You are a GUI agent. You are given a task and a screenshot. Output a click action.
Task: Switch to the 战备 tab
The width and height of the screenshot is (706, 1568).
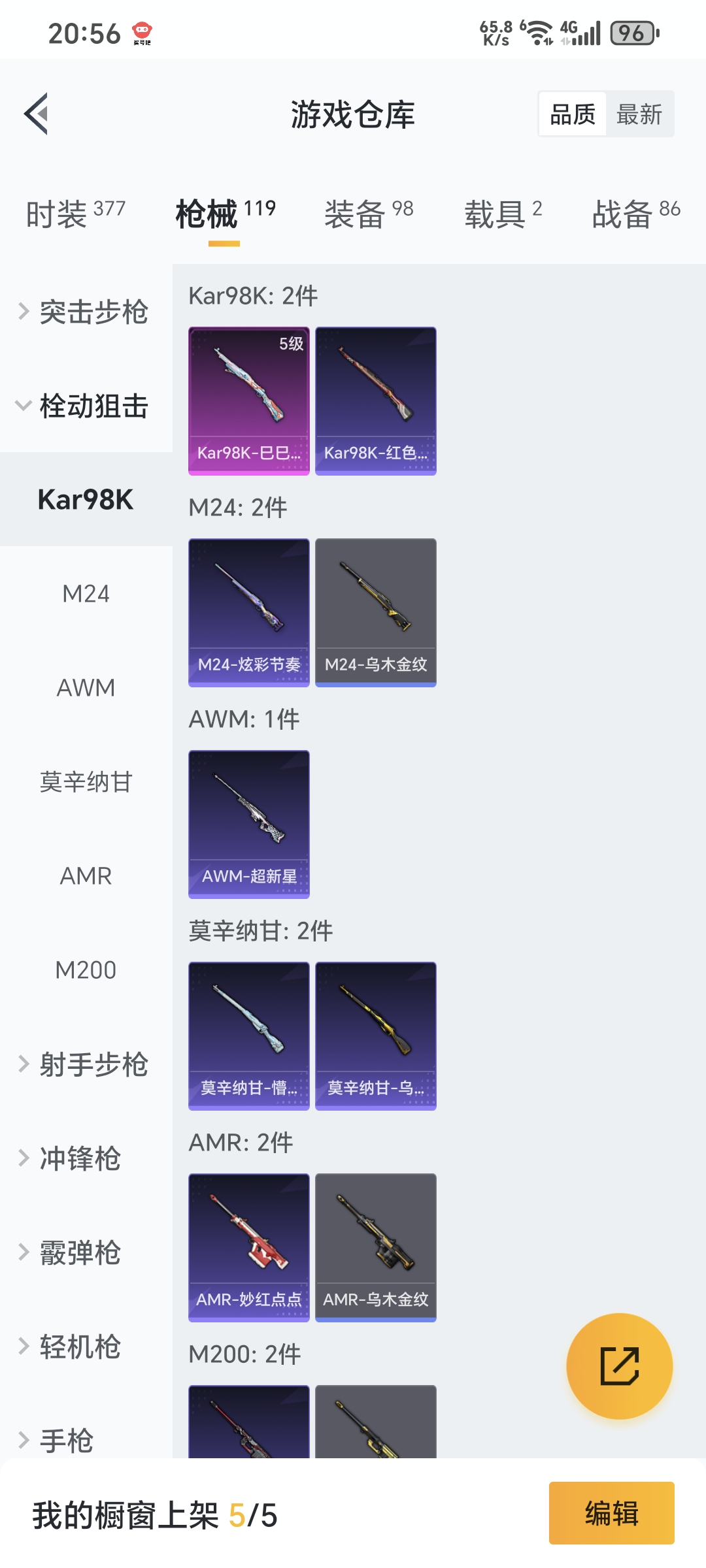(x=636, y=214)
